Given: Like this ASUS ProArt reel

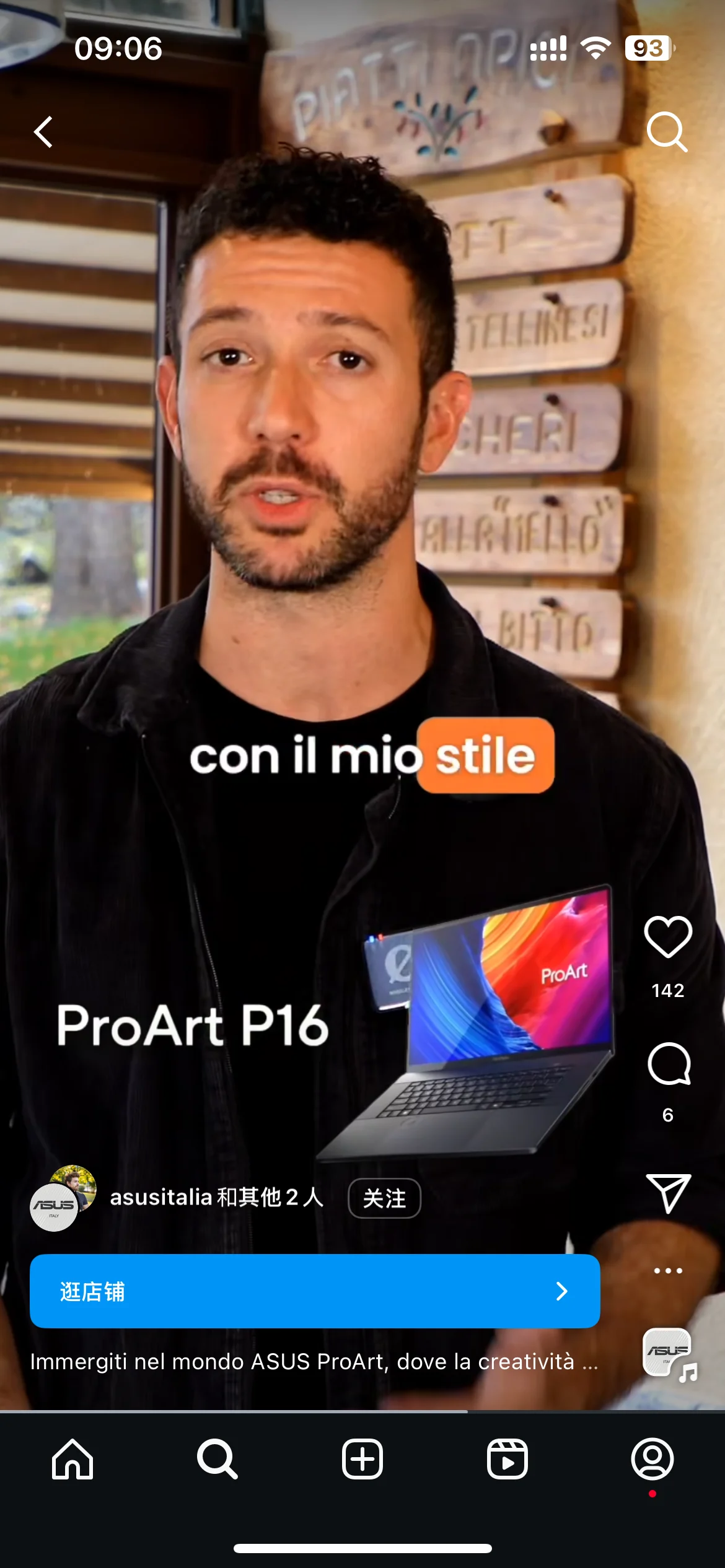Looking at the screenshot, I should (x=668, y=937).
